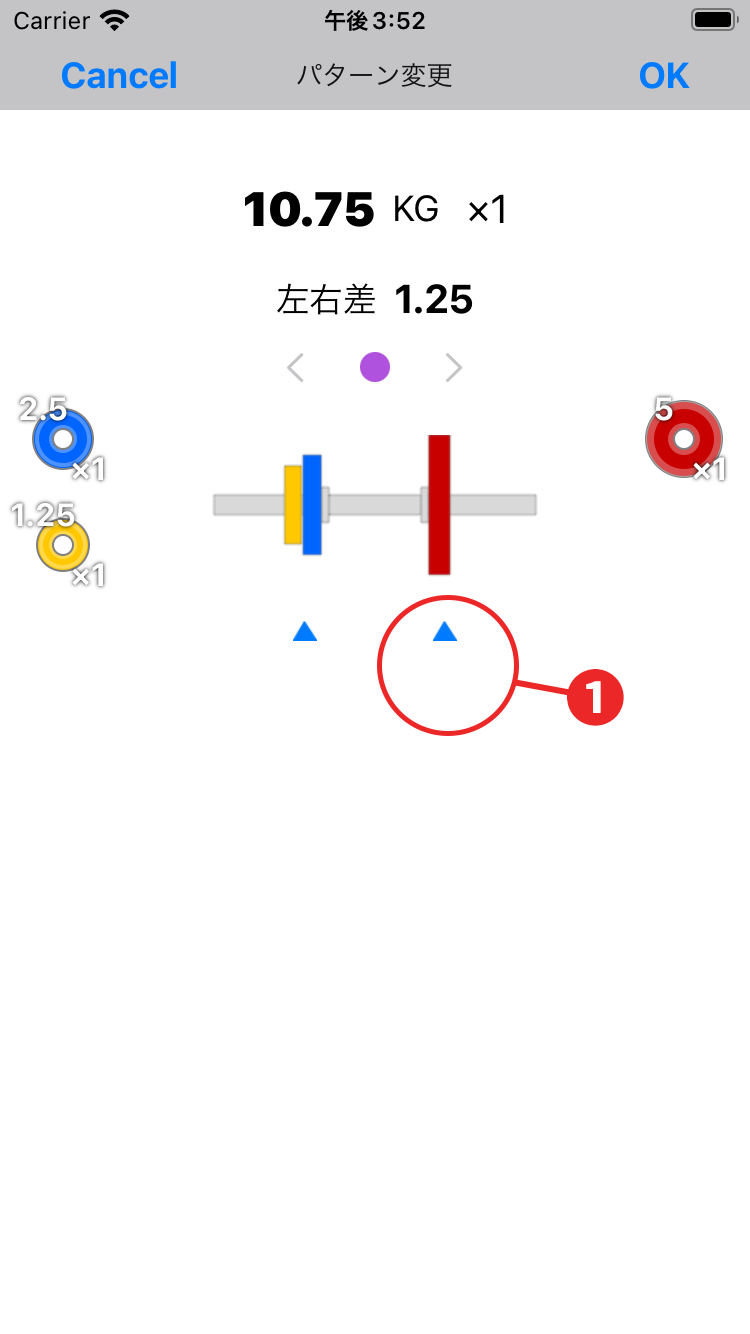Go to the next pattern with right chevron
Screen dimensions: 750x1334
tap(454, 368)
